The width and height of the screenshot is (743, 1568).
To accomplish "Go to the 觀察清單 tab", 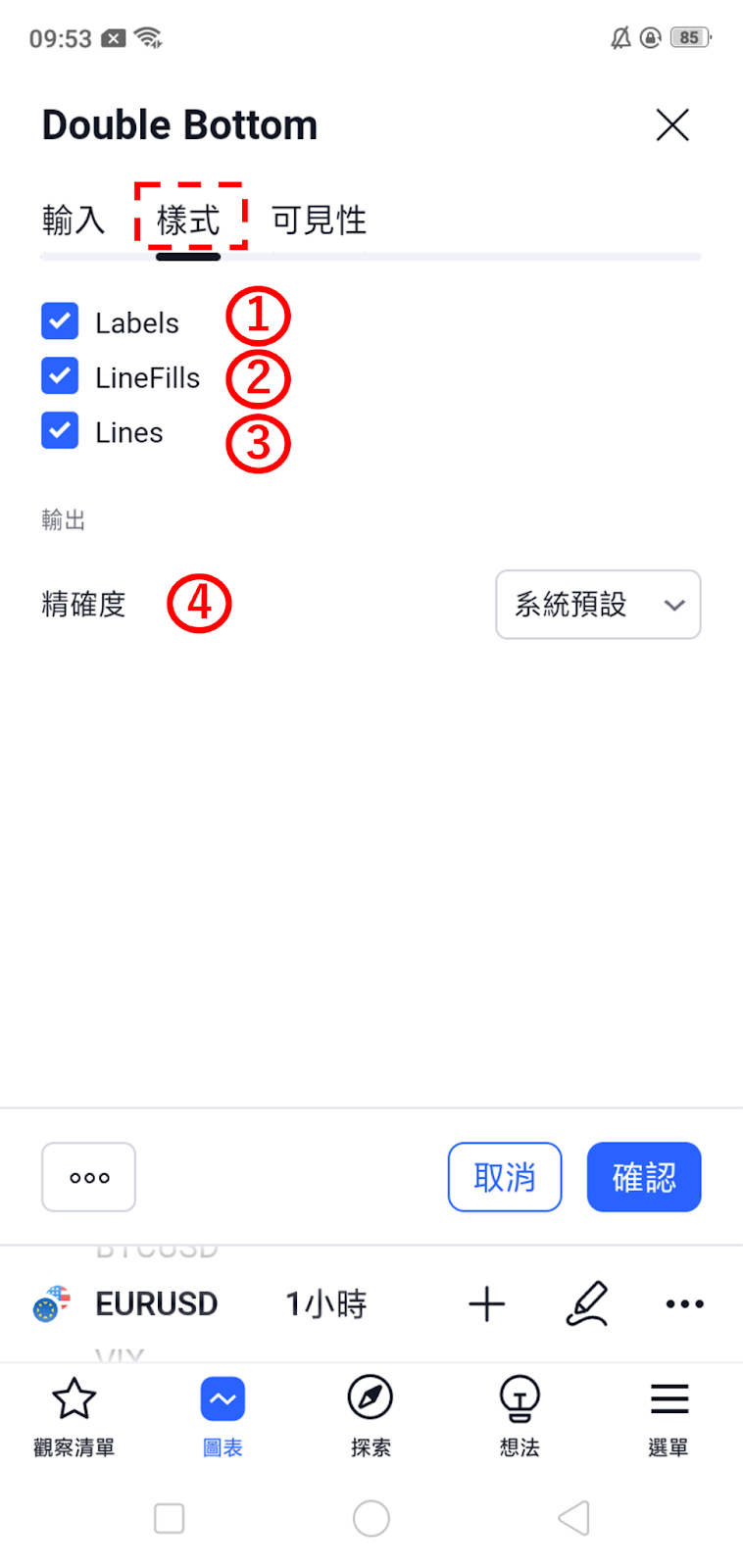I will [x=74, y=1417].
